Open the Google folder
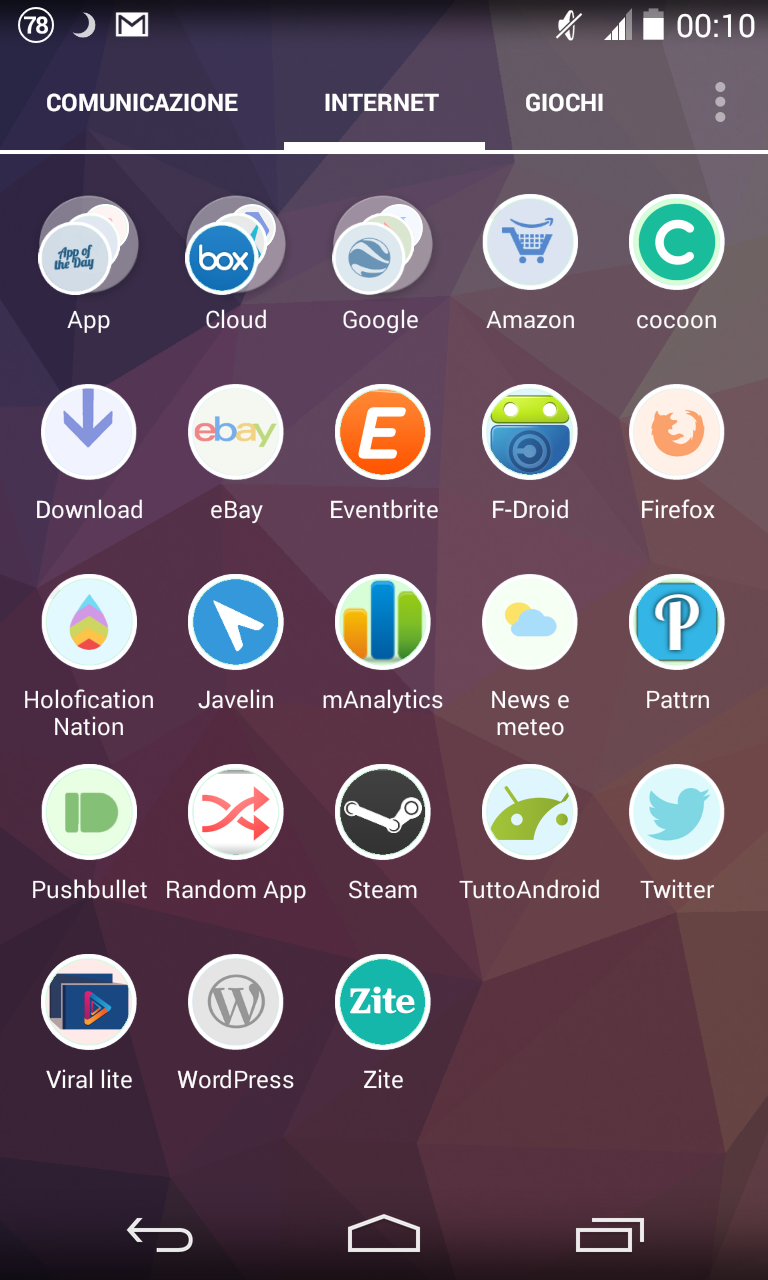The width and height of the screenshot is (768, 1280). pyautogui.click(x=382, y=245)
